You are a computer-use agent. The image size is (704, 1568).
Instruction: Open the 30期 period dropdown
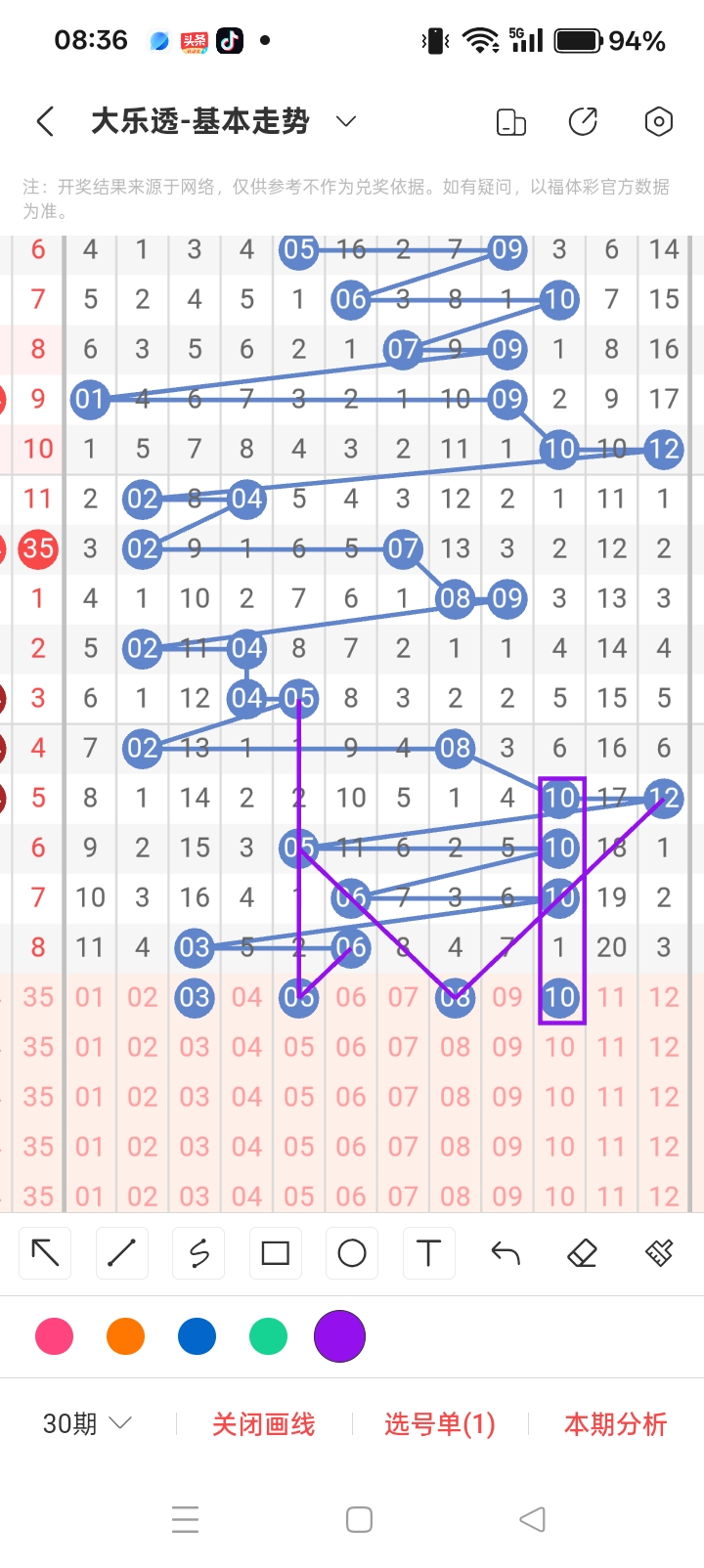[x=86, y=1424]
